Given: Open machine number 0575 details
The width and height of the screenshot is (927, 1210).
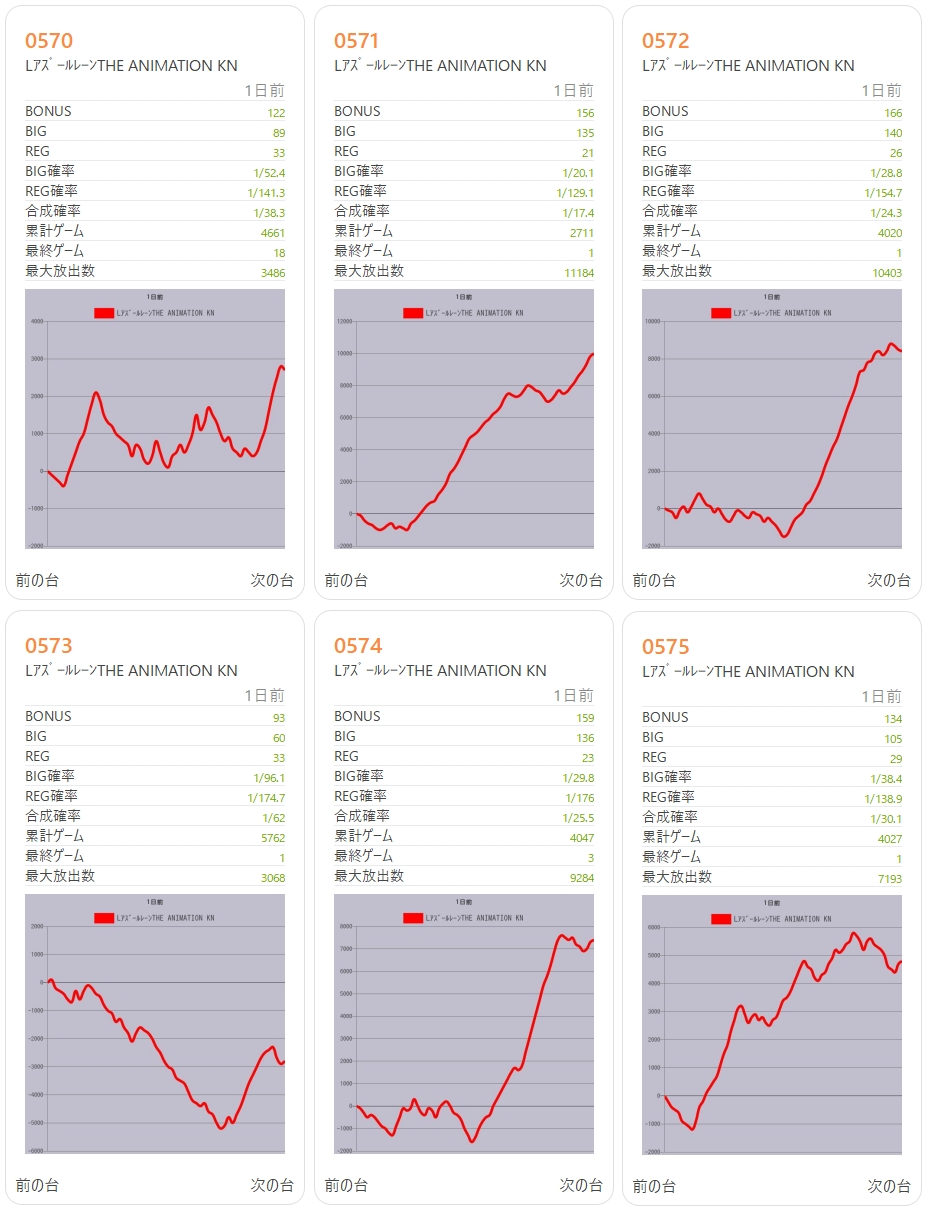Looking at the screenshot, I should [665, 647].
